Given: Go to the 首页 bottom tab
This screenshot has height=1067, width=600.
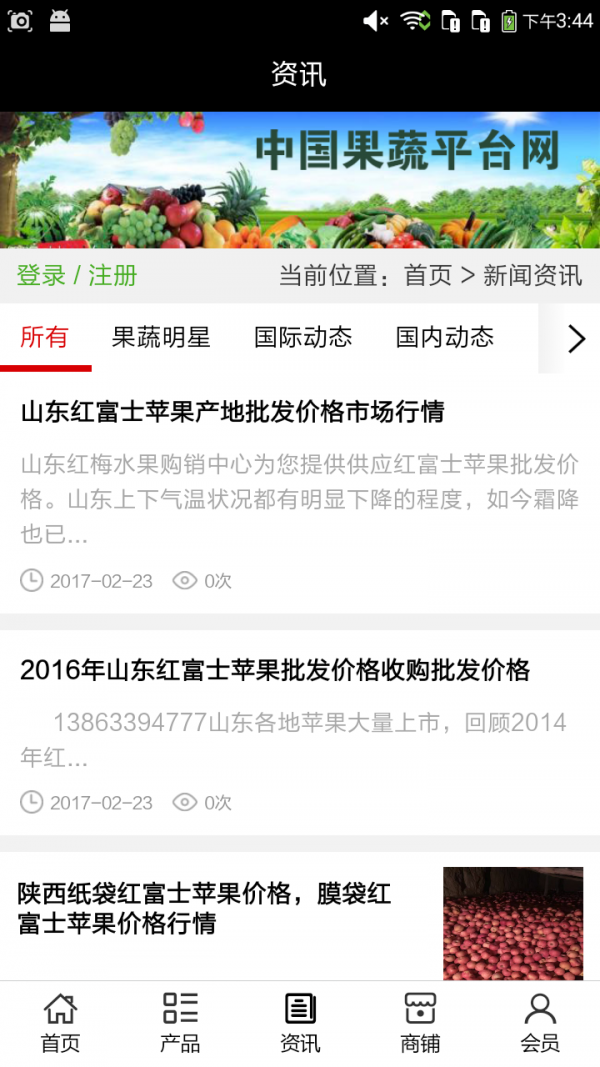Looking at the screenshot, I should (x=60, y=1022).
